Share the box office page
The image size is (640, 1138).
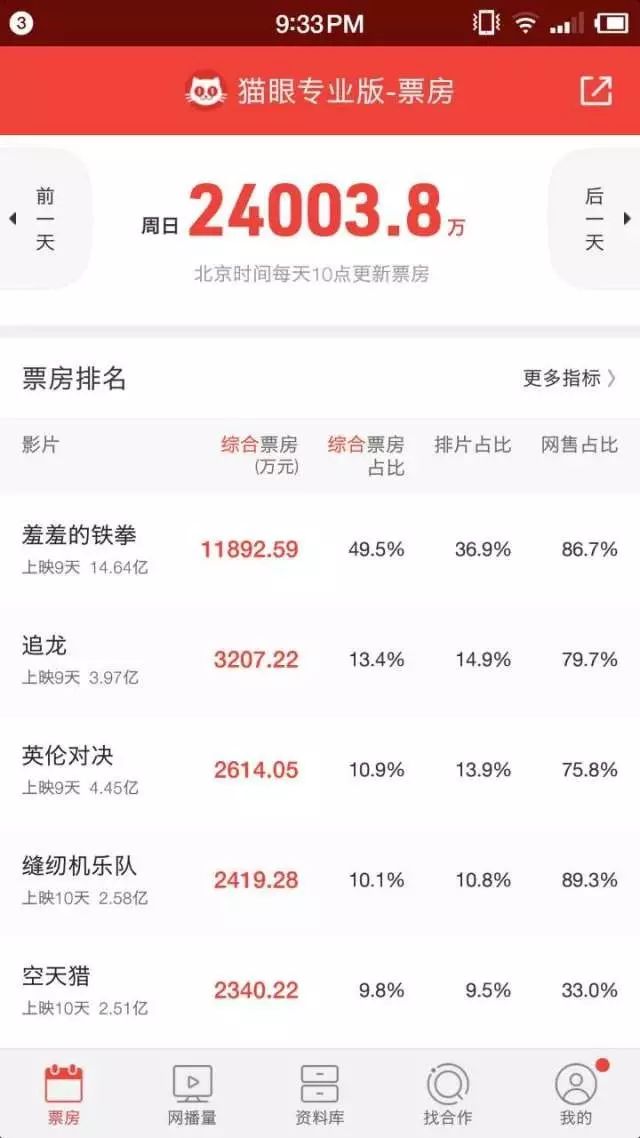pos(596,91)
